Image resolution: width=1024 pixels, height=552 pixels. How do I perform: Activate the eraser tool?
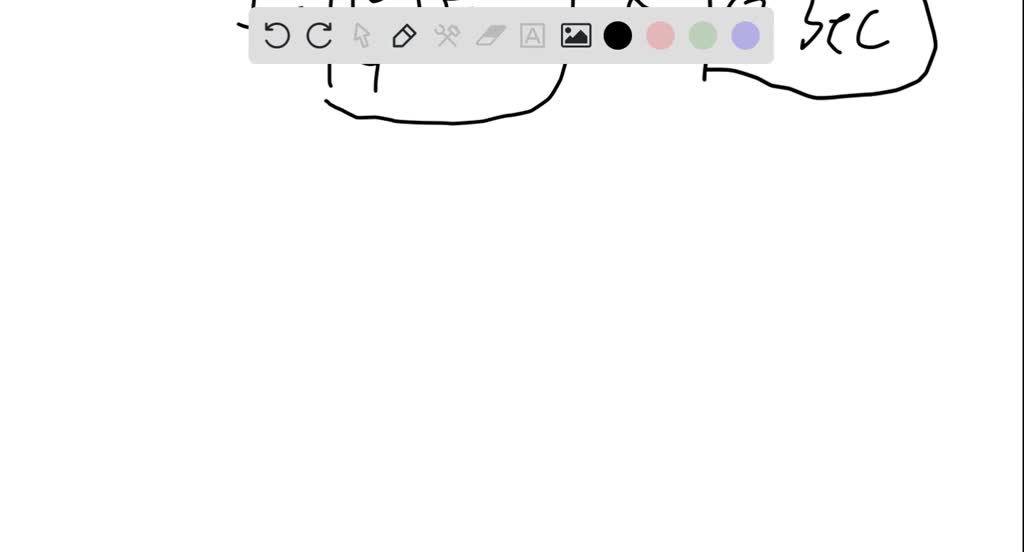coord(490,37)
